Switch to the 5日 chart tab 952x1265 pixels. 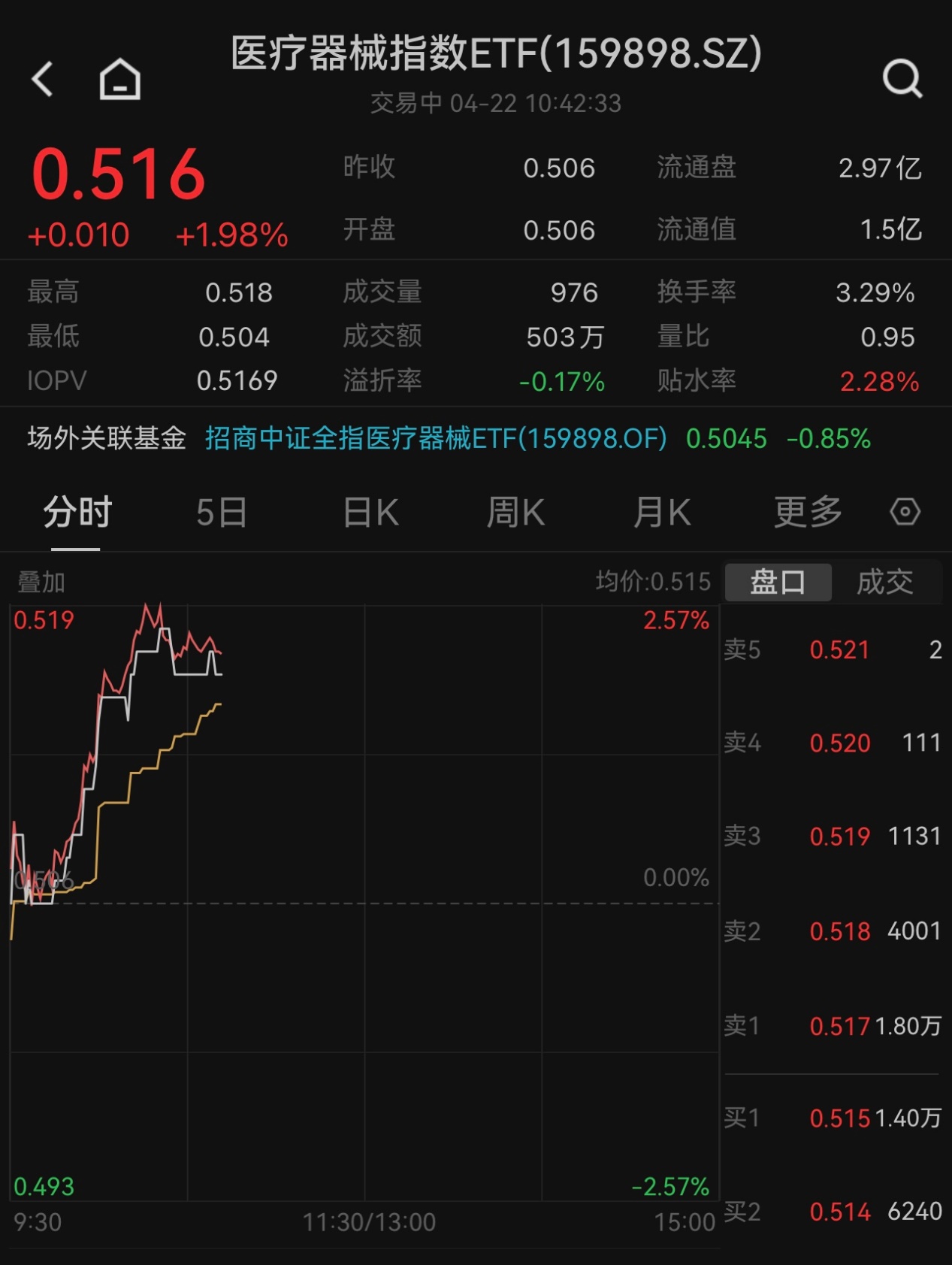click(x=222, y=513)
